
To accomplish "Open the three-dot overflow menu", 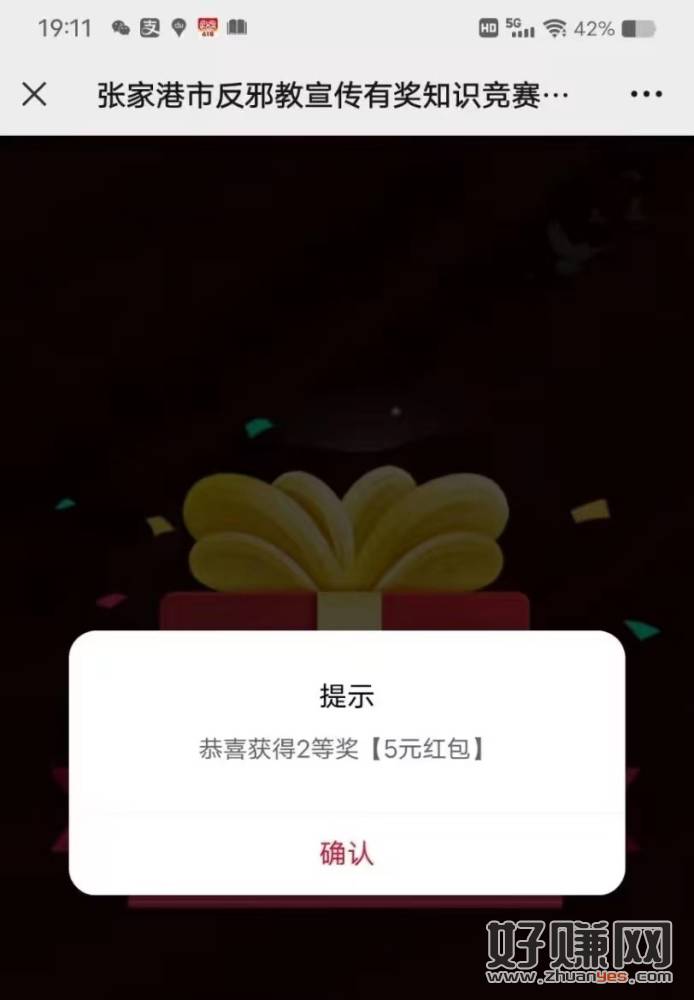I will (x=647, y=95).
